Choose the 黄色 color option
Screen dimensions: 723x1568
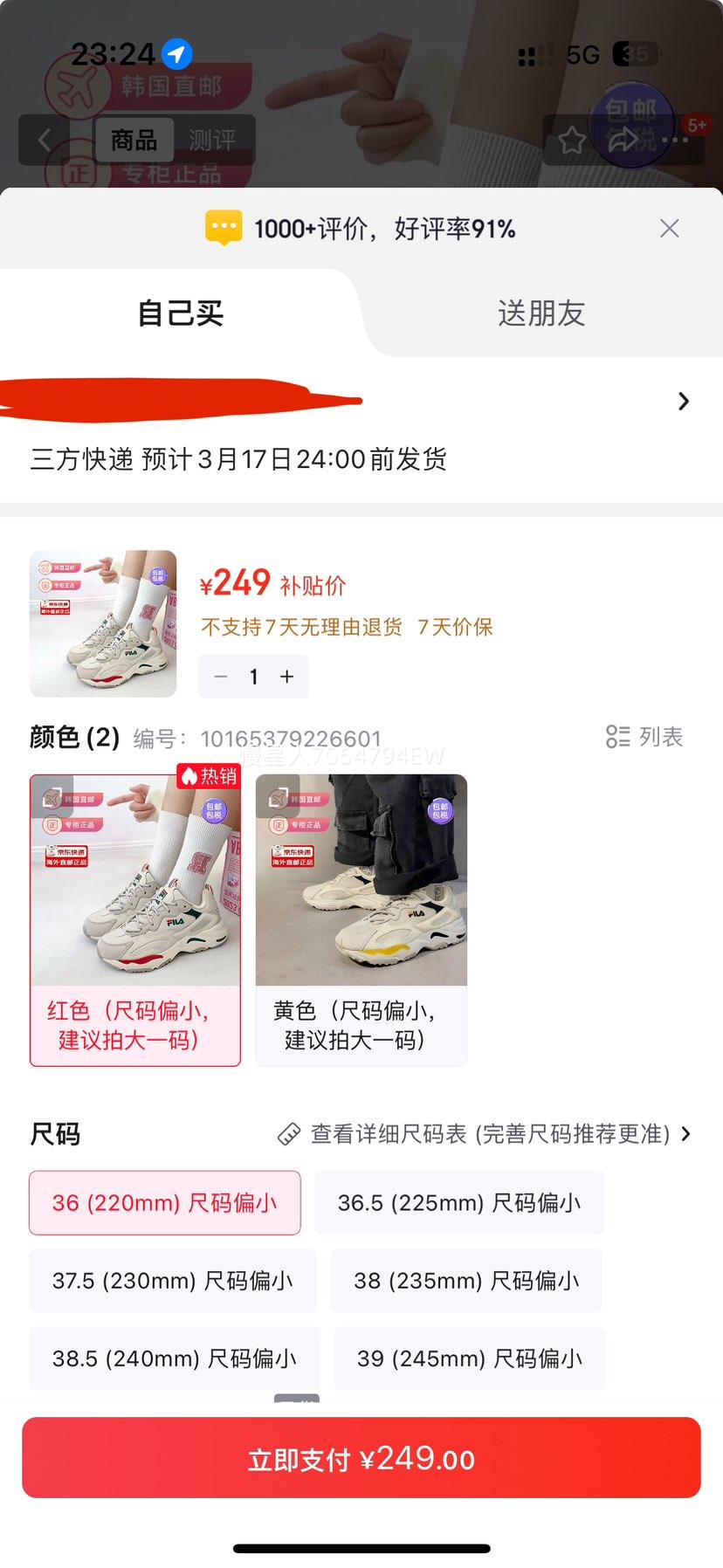coord(361,920)
